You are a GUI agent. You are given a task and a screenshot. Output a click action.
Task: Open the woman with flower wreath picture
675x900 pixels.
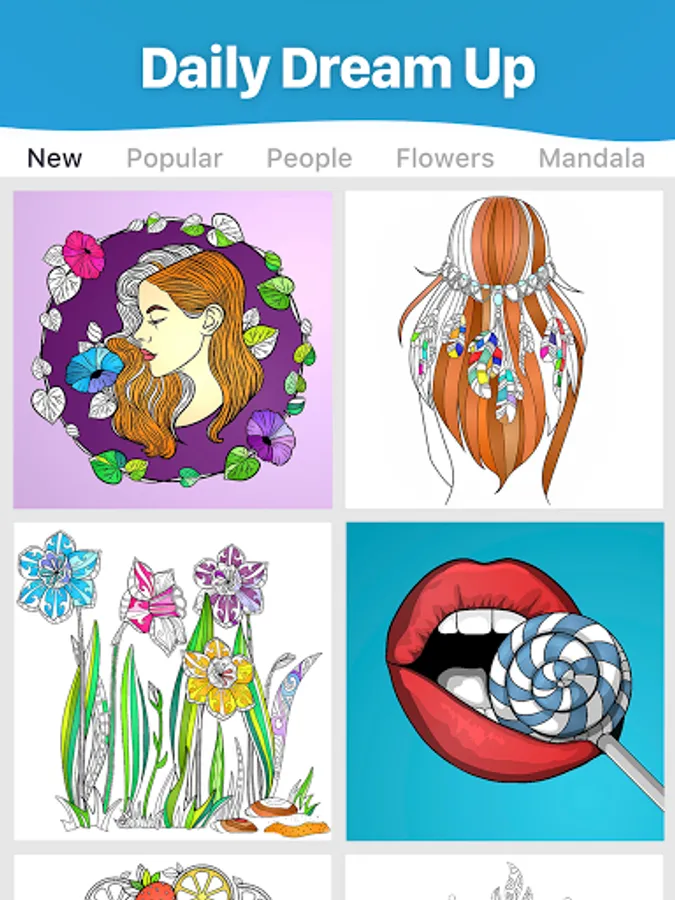tap(173, 350)
